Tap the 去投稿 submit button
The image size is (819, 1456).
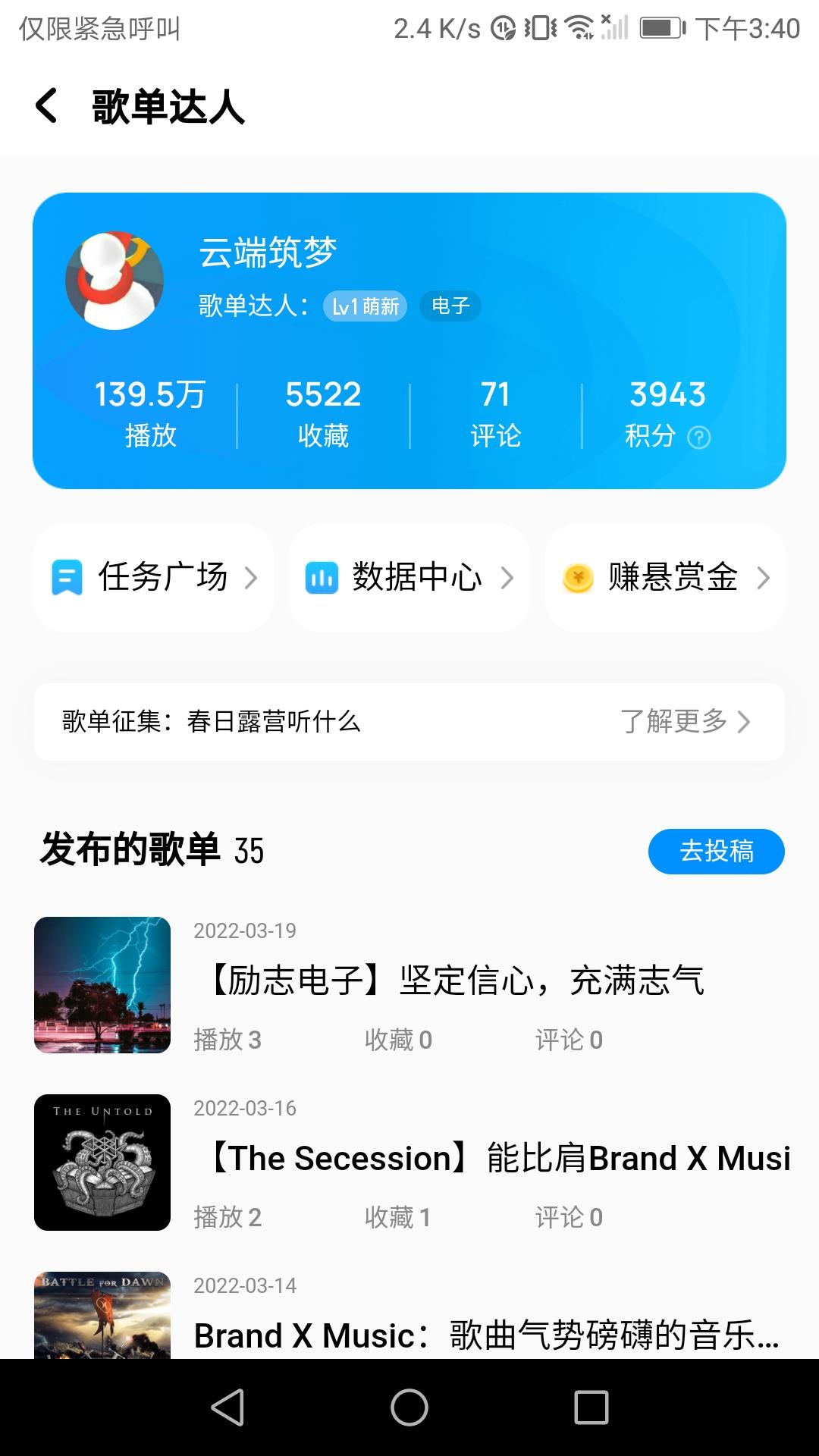click(717, 852)
